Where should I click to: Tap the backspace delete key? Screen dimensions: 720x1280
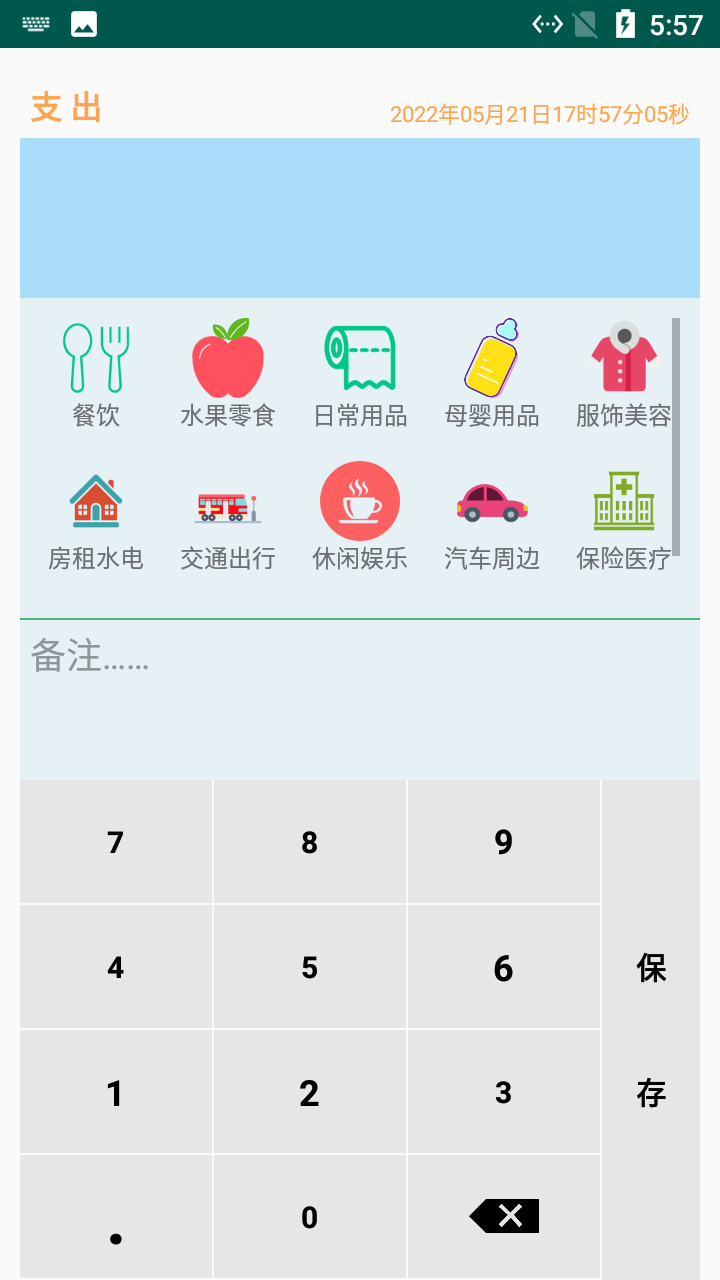click(x=503, y=1216)
